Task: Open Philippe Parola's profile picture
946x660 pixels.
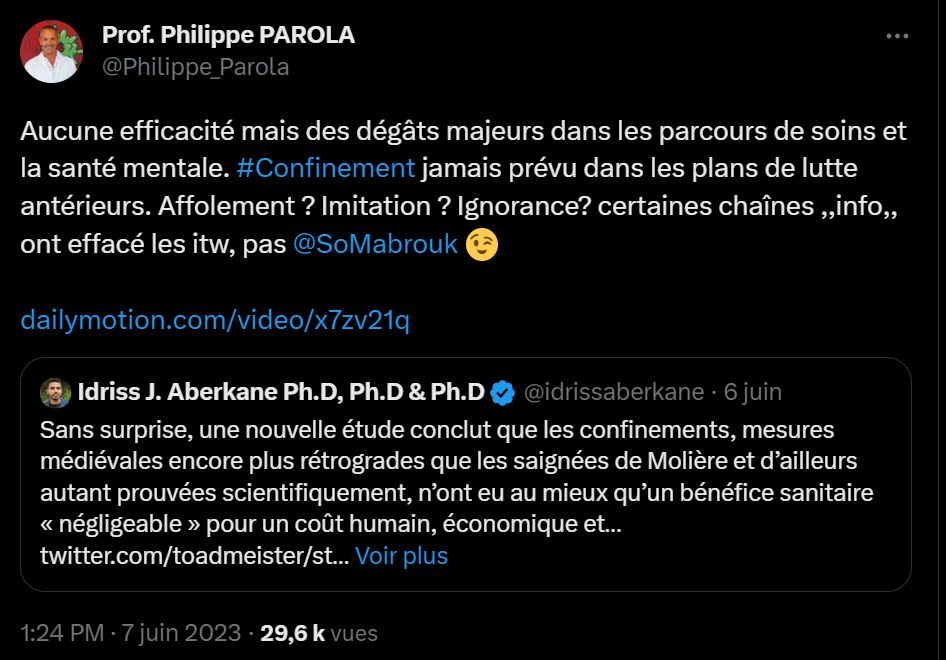Action: pyautogui.click(x=51, y=51)
